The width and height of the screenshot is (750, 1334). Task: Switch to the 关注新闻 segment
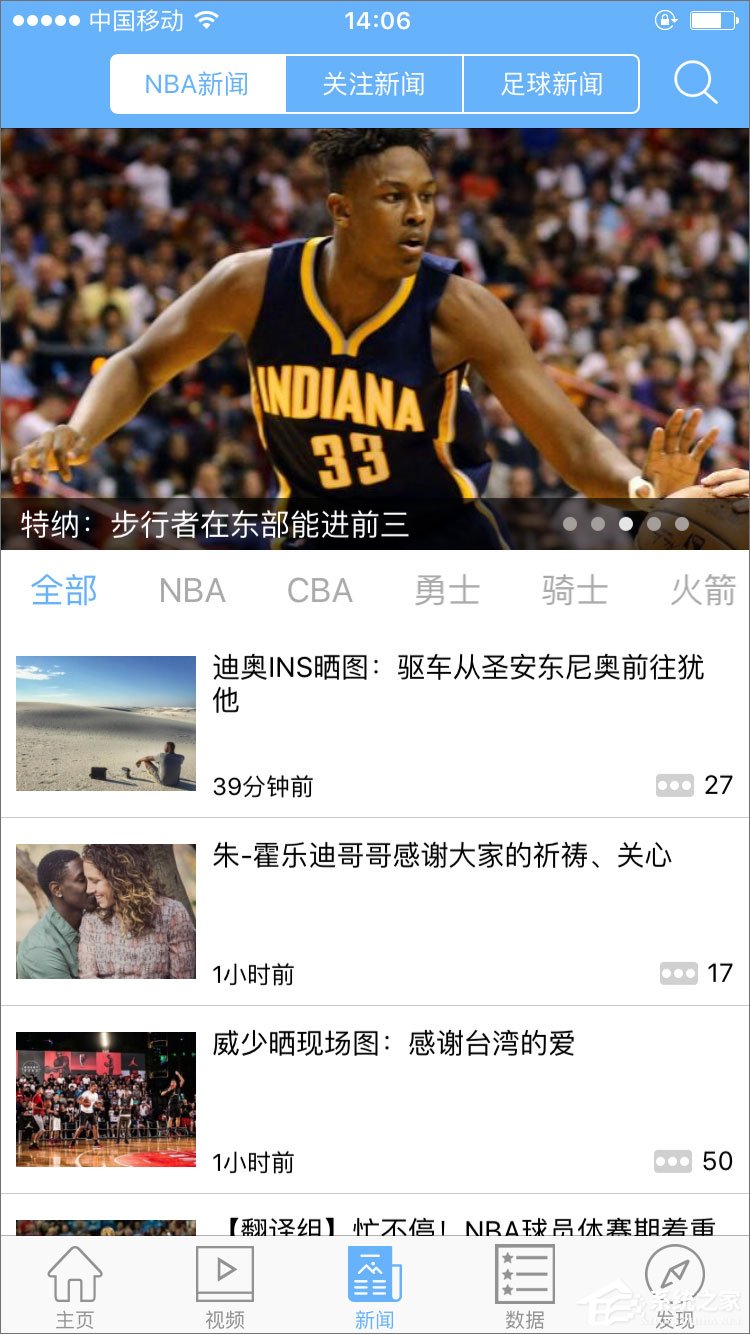[374, 84]
